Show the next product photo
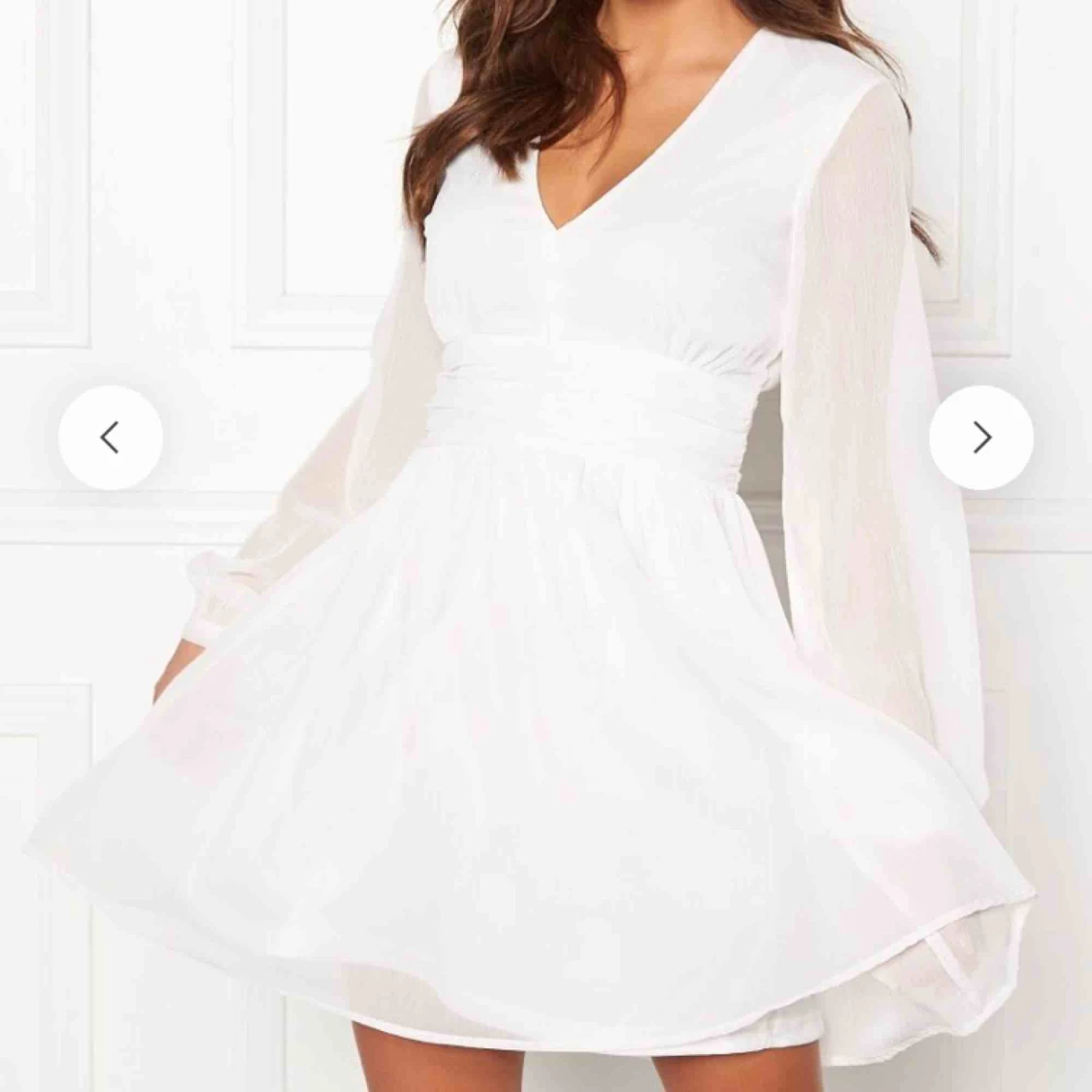The width and height of the screenshot is (1092, 1092). (981, 438)
